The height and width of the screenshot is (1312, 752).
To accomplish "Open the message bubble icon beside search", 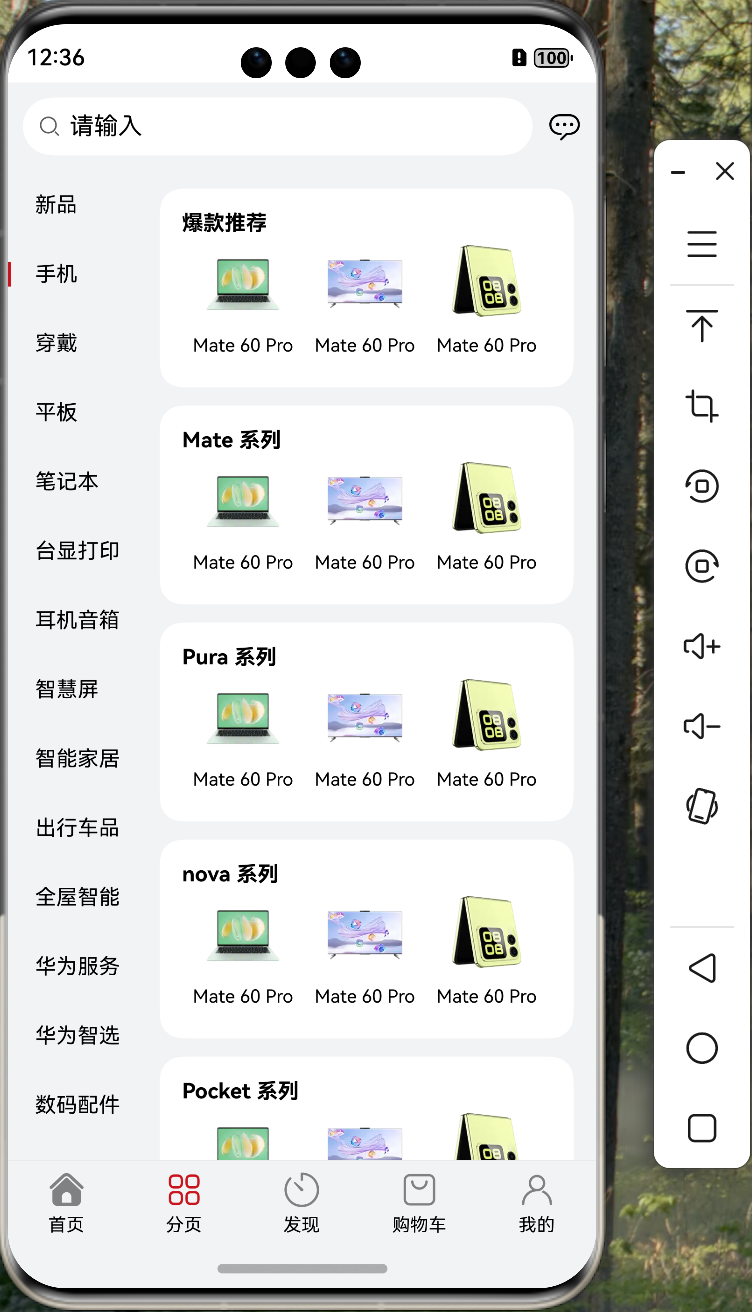I will coord(564,126).
